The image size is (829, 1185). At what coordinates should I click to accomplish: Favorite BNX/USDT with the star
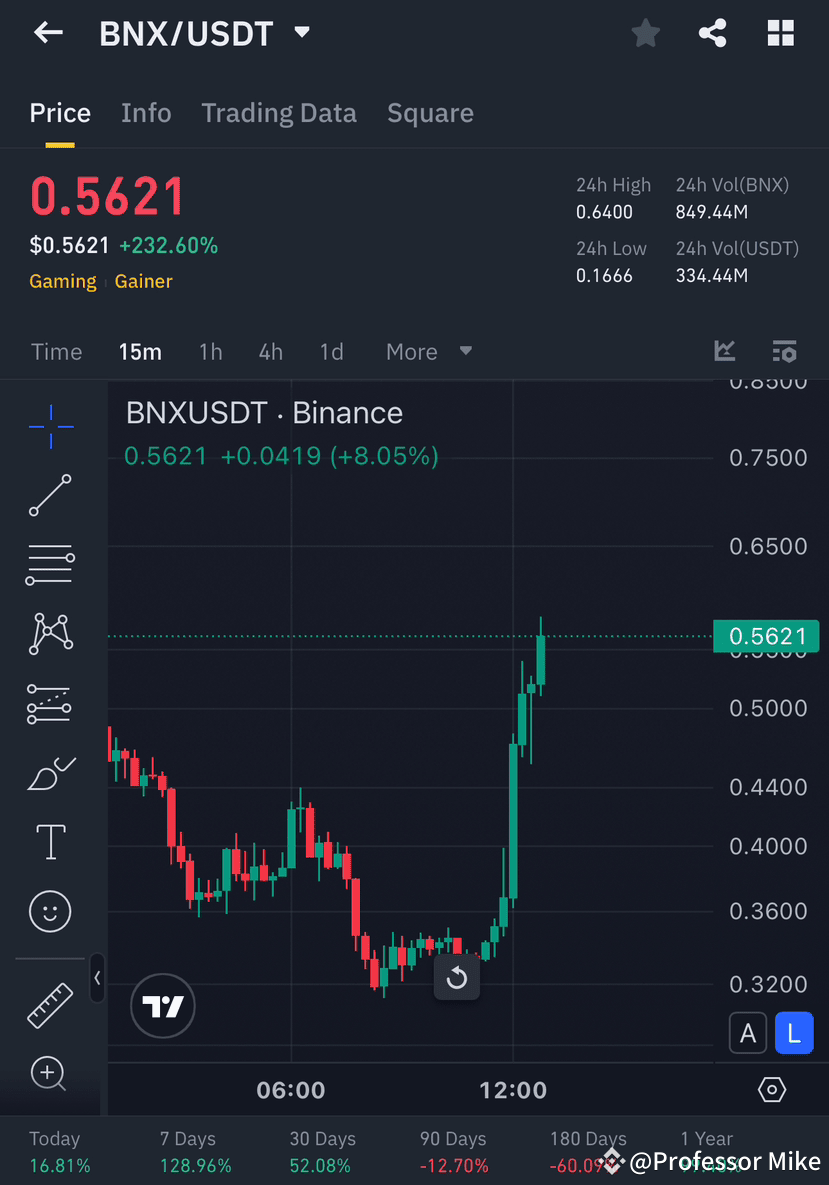click(645, 32)
